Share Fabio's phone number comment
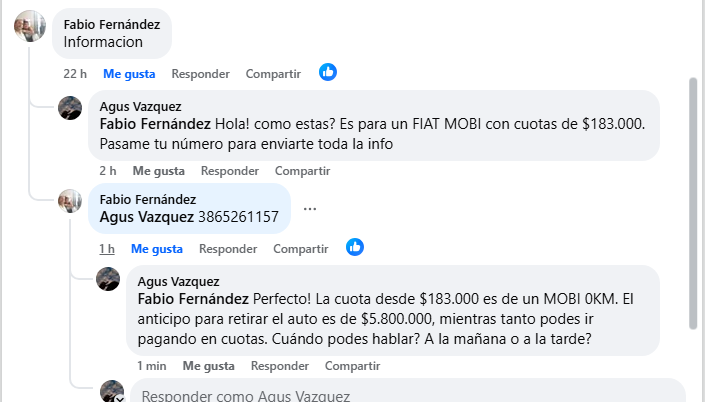 click(301, 248)
